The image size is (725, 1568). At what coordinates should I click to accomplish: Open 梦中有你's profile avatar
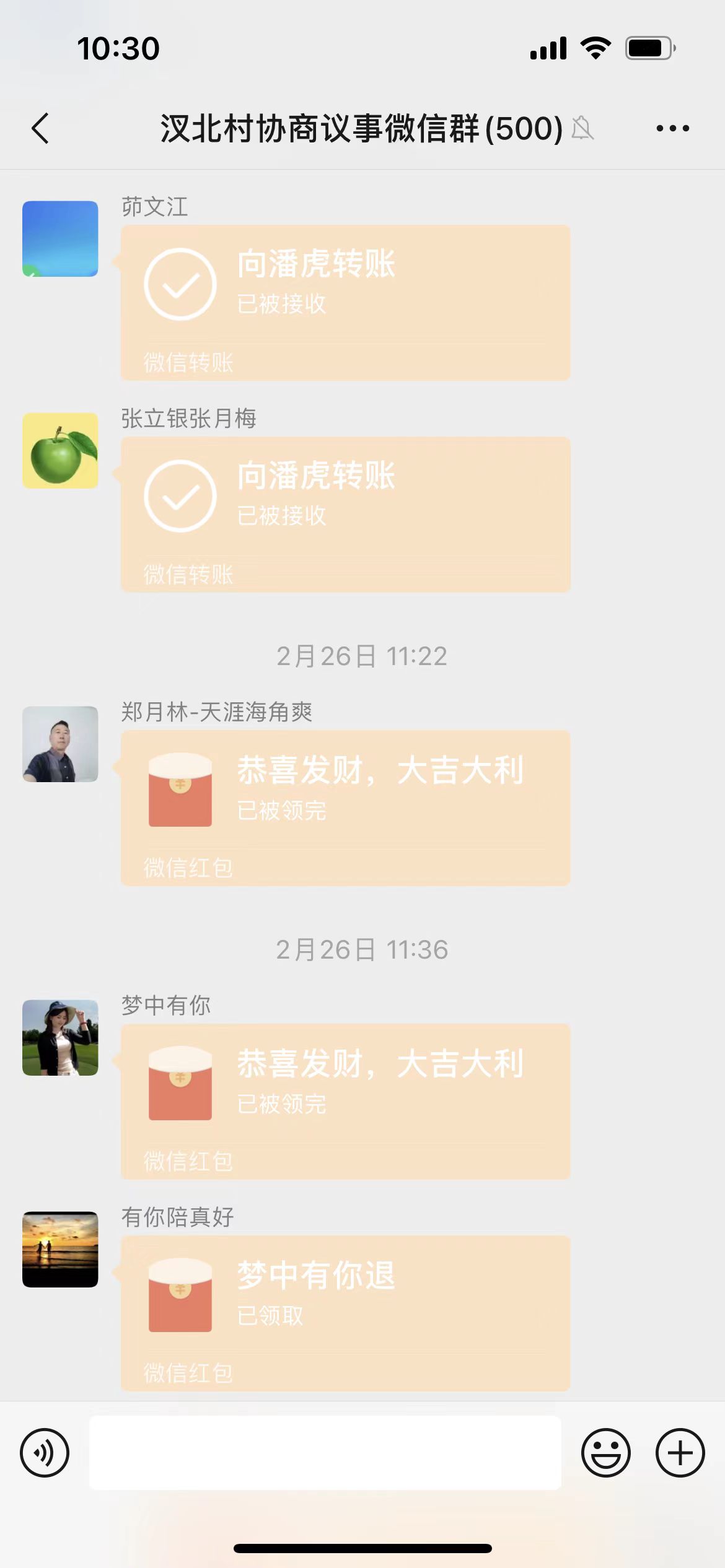(60, 1037)
